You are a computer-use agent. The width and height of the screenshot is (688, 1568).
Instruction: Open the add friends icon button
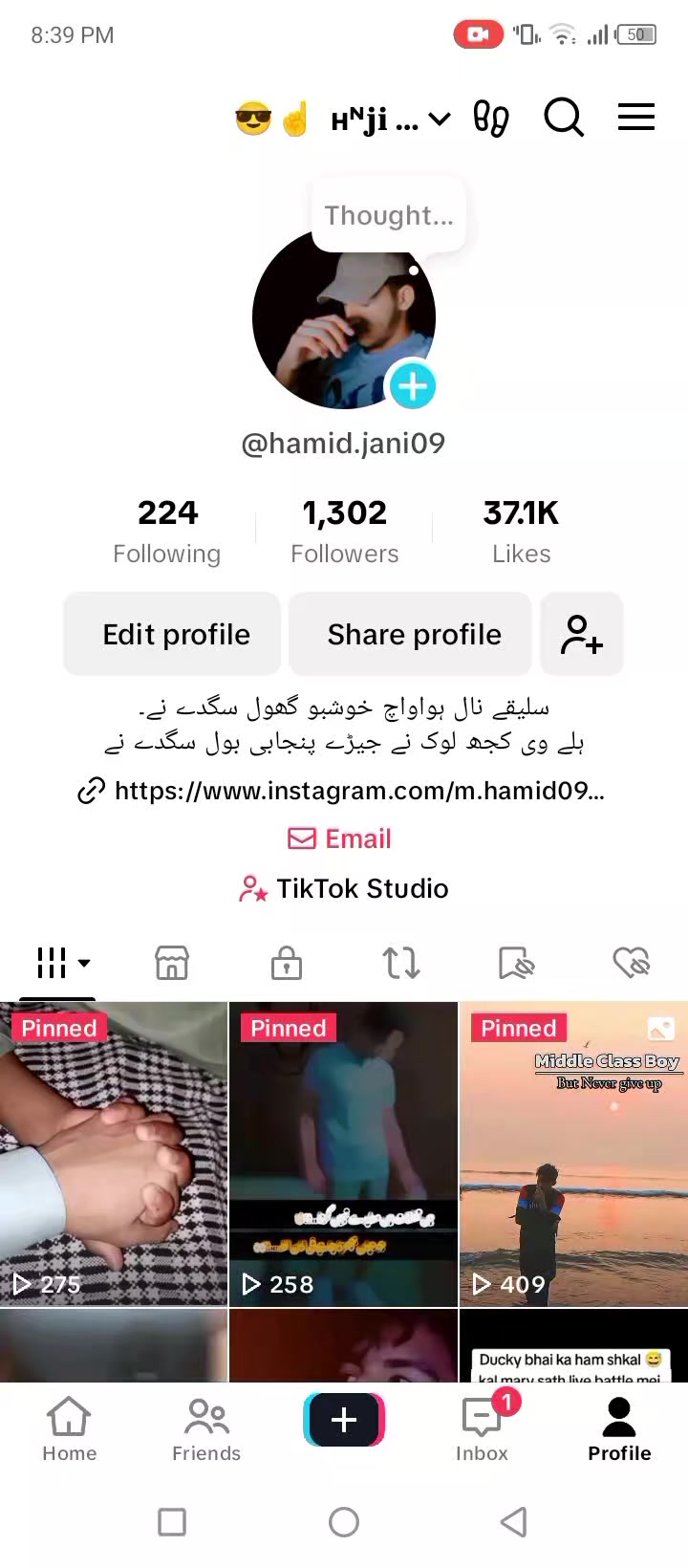582,634
